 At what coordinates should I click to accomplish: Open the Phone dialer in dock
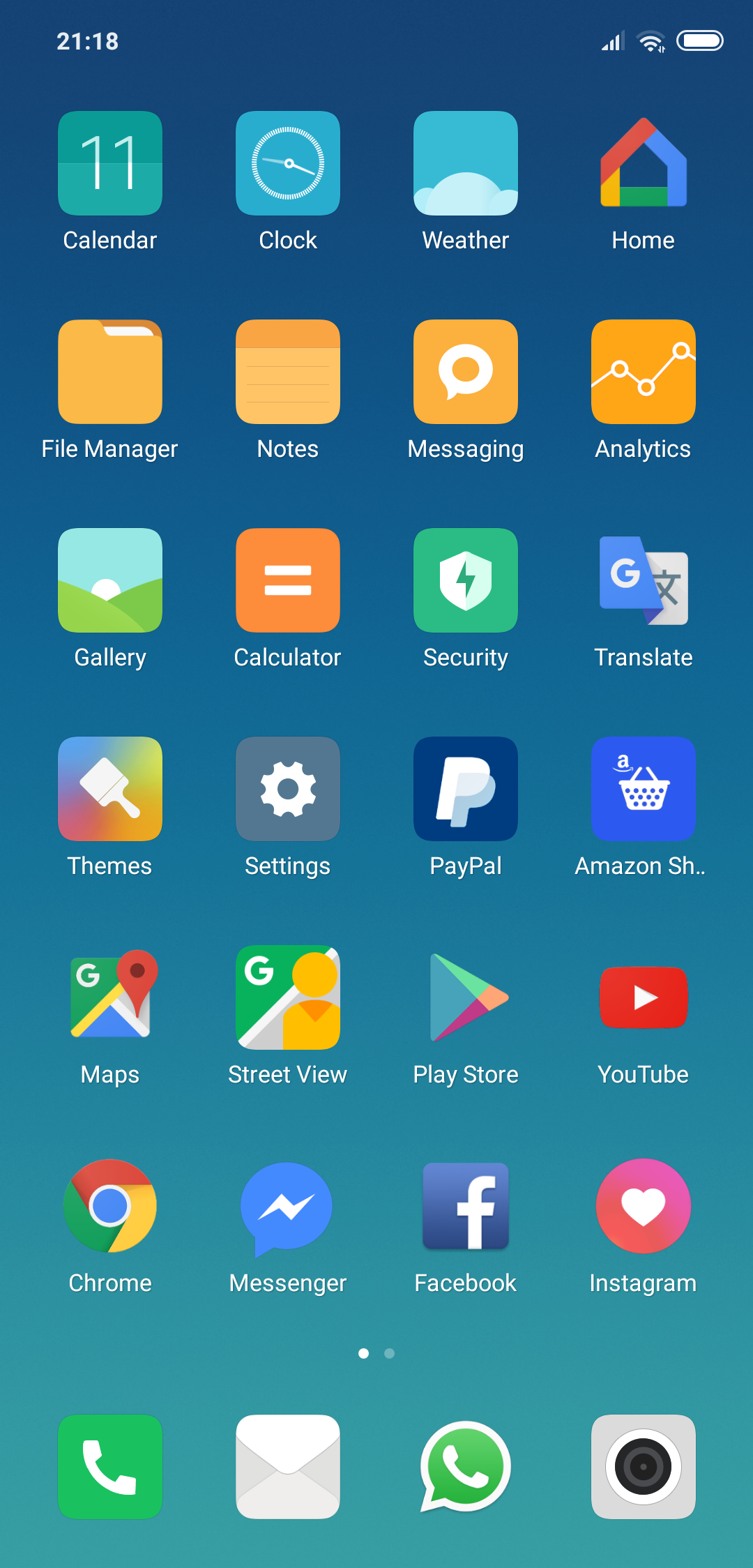click(110, 1467)
